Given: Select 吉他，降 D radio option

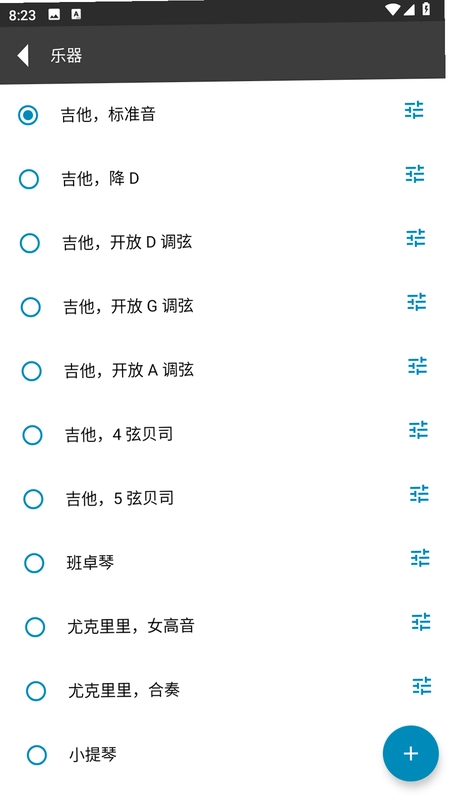Looking at the screenshot, I should pos(29,179).
